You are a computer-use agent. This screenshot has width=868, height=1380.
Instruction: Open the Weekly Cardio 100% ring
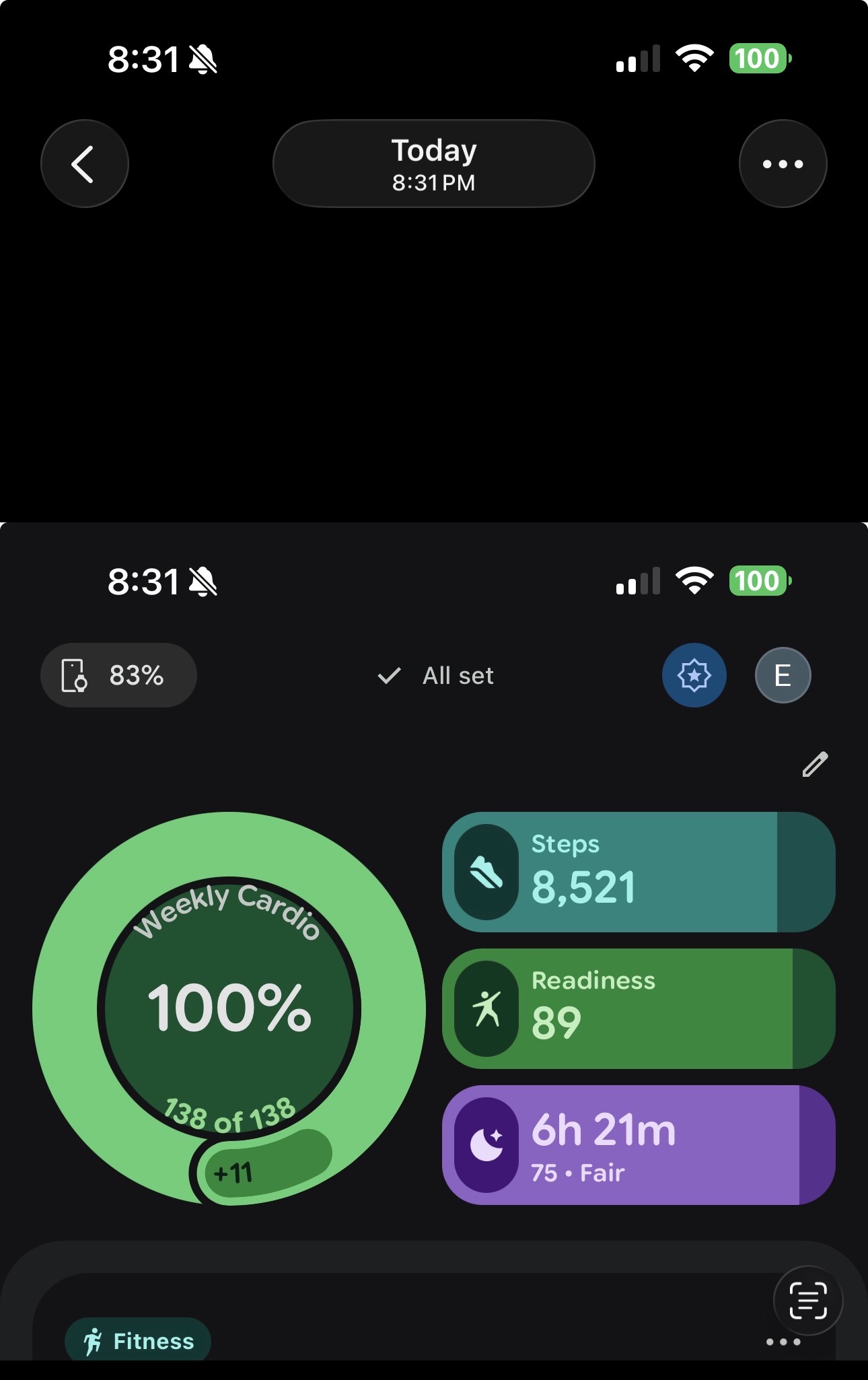coord(229,1008)
